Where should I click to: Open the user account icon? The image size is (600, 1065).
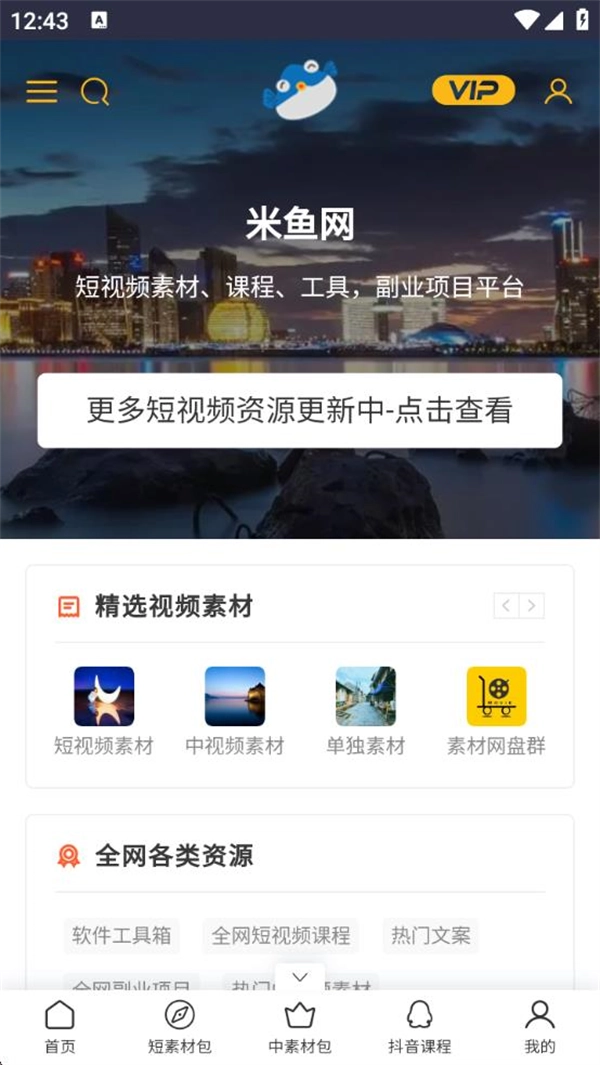(558, 91)
